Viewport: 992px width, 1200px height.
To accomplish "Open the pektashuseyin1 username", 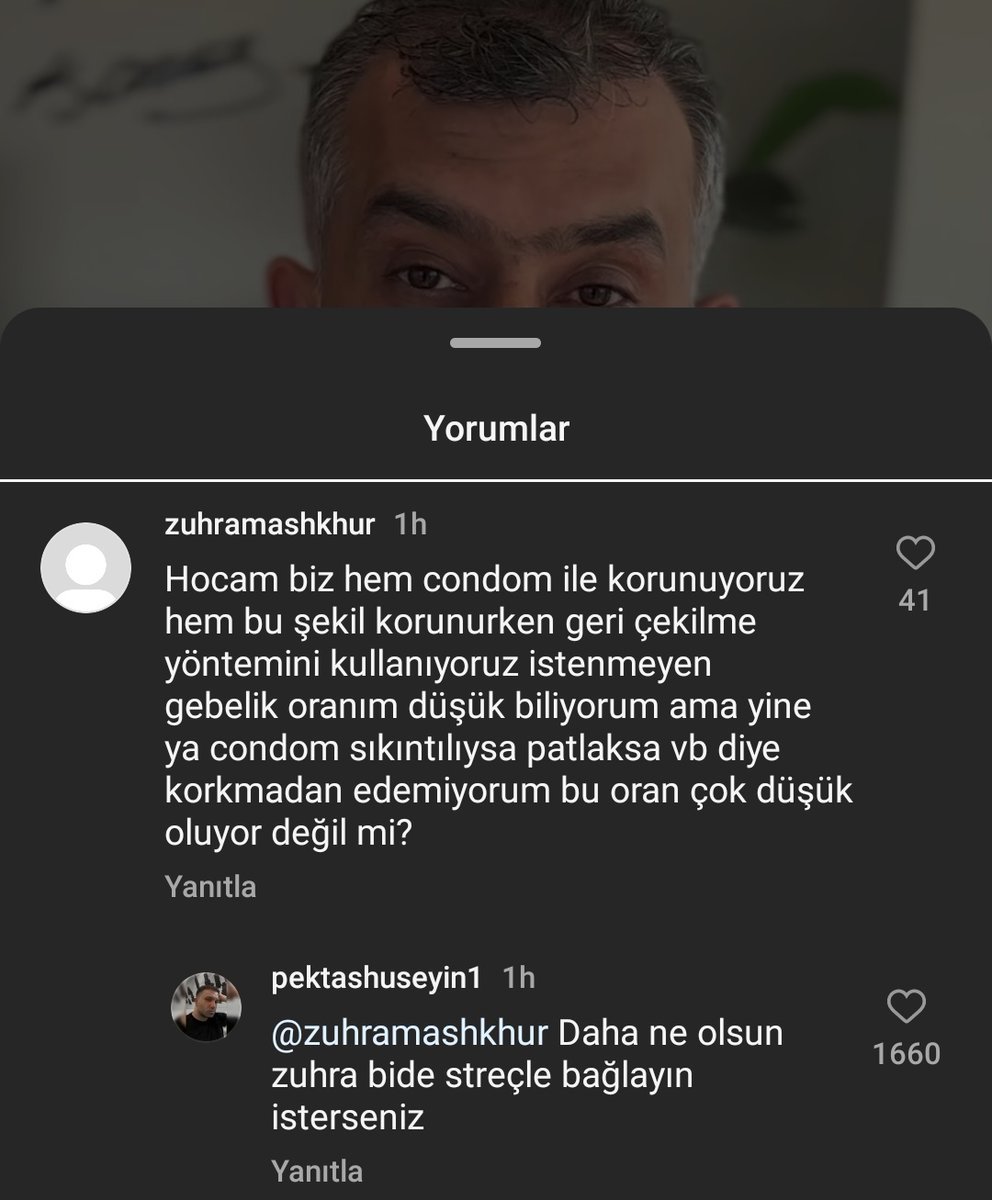I will click(375, 978).
